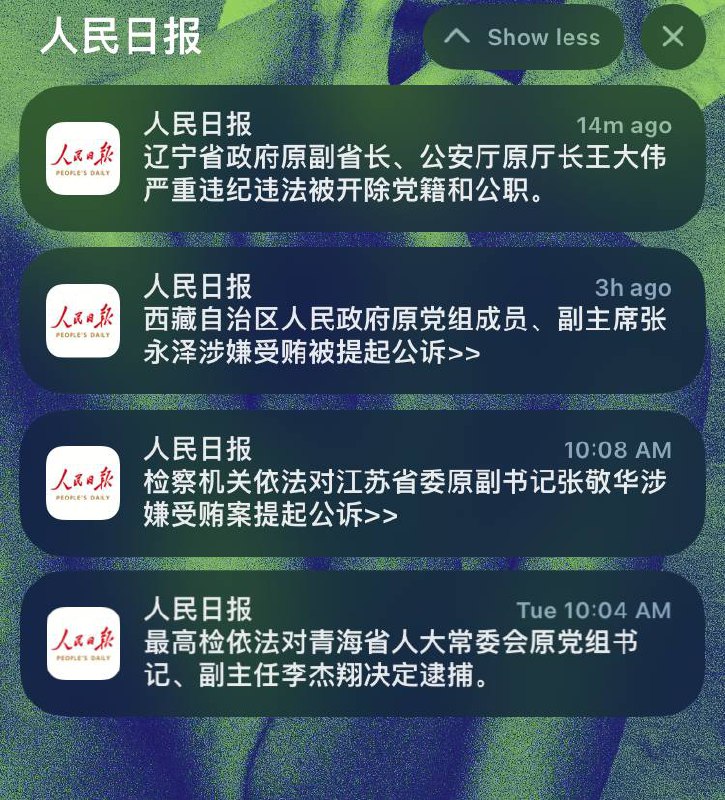Tap the People's Daily icon on the 3h ago notification
725x800 pixels.
83,320
